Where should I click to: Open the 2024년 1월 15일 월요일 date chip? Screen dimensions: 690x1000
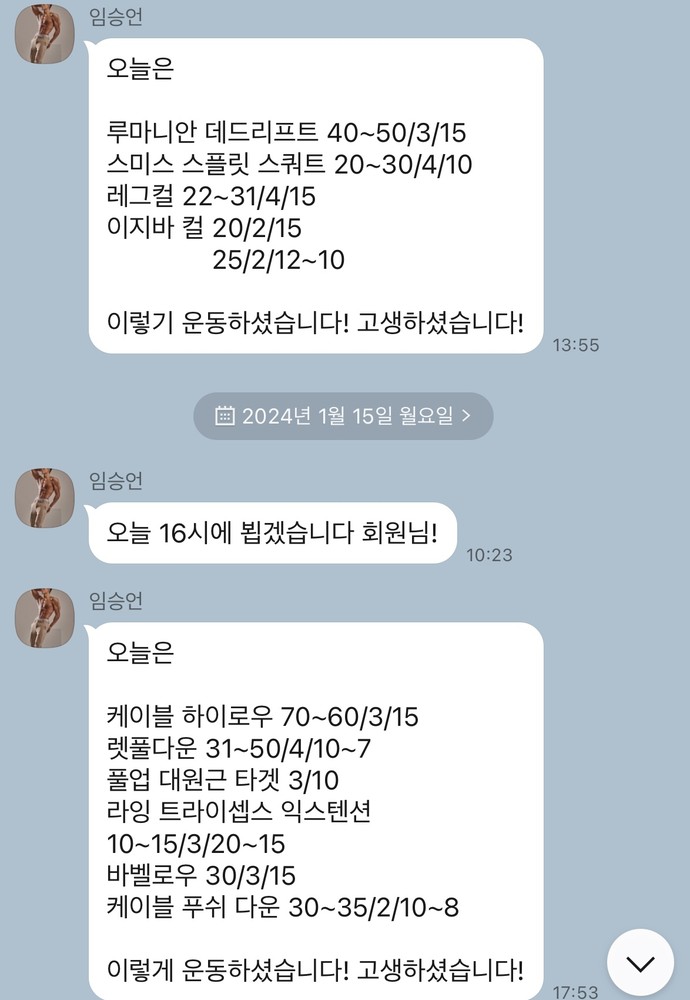[343, 416]
